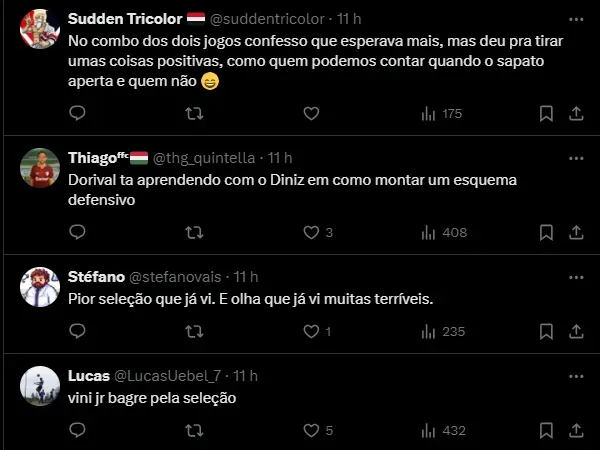
Task: Open Lucas's profile avatar
Action: (x=40, y=386)
